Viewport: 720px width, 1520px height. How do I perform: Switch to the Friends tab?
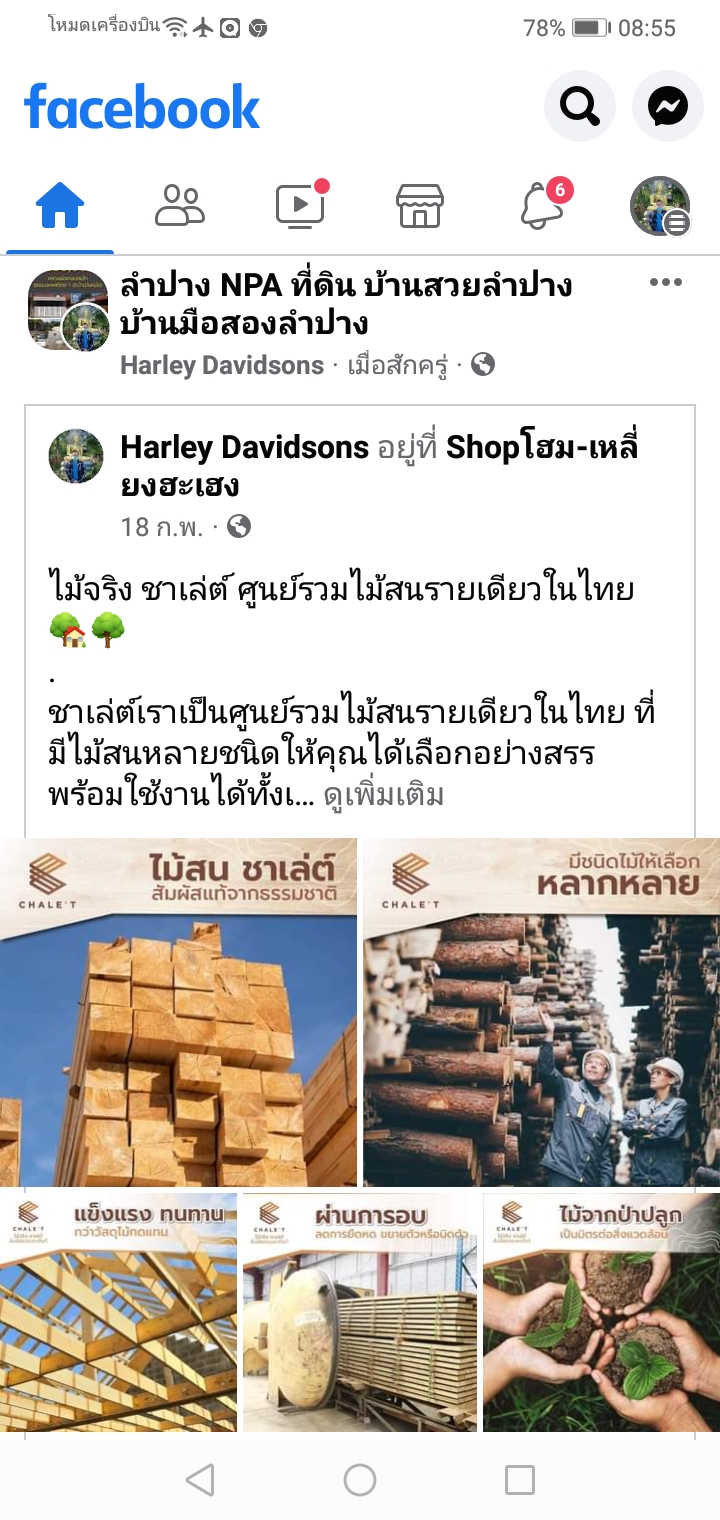pyautogui.click(x=180, y=206)
